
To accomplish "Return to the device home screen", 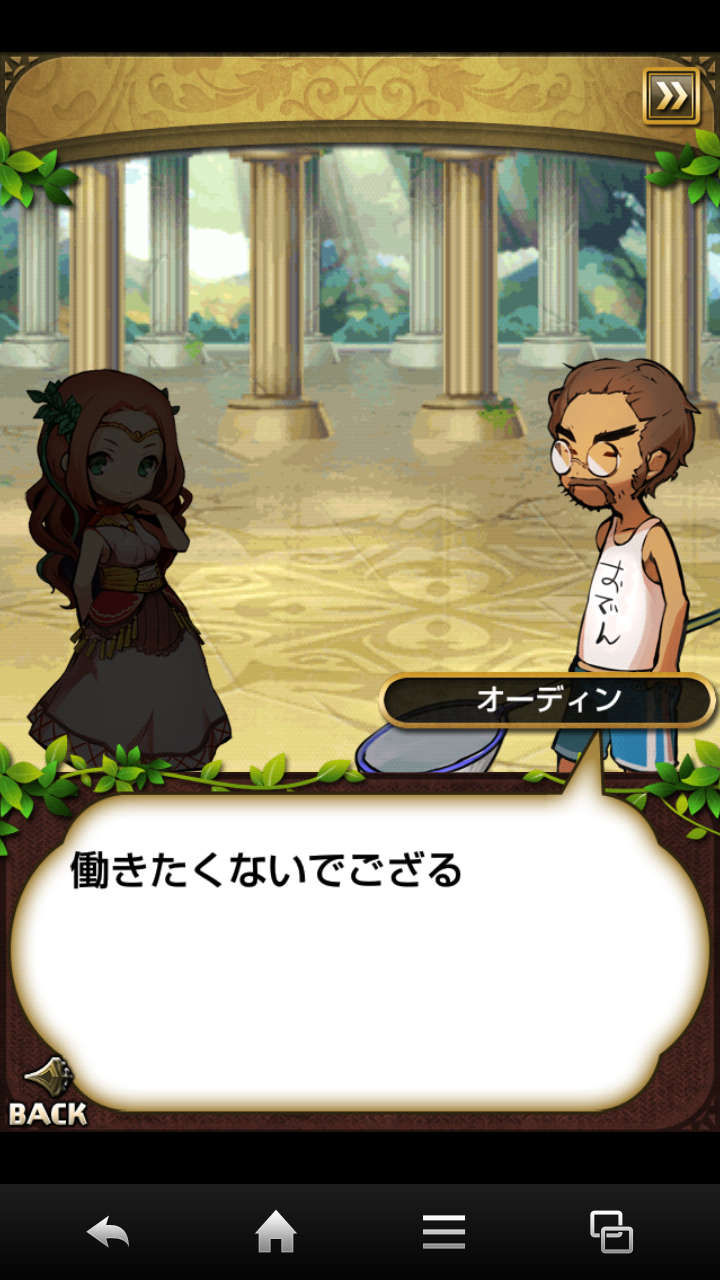I will click(x=276, y=1232).
